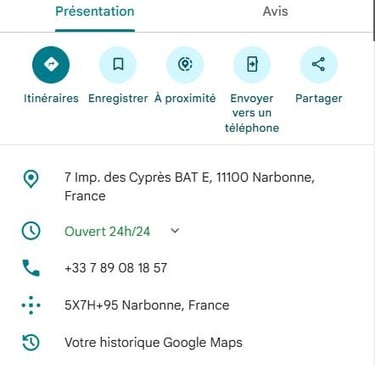The image size is (375, 366).
Task: Open Votre historique Google Maps
Action: pyautogui.click(x=187, y=342)
